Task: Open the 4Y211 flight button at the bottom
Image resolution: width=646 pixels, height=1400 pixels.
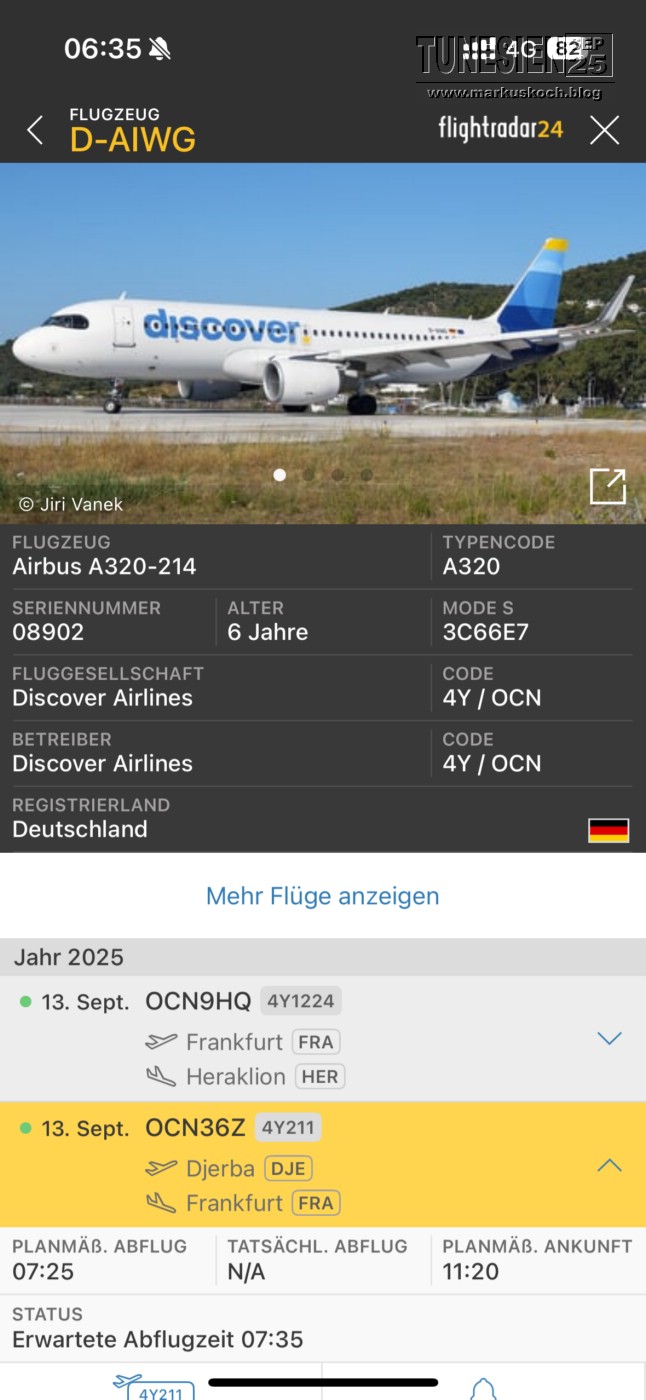Action: coord(158,1388)
